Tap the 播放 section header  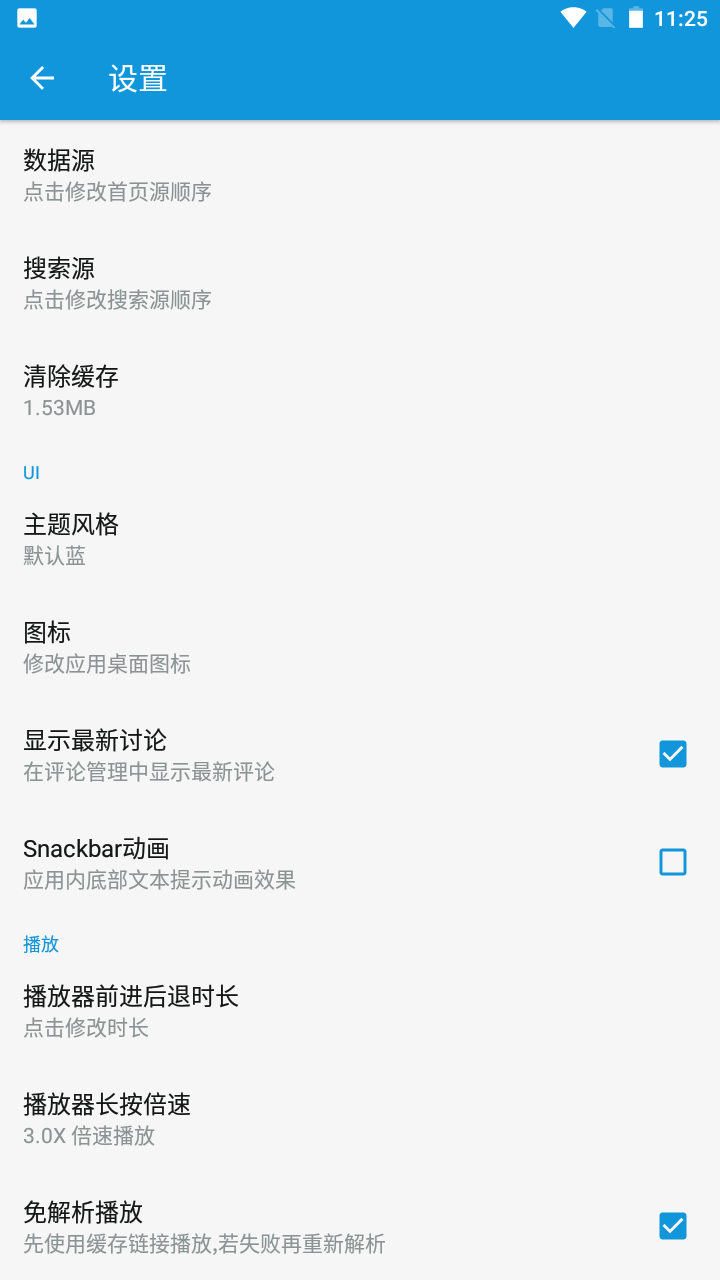41,943
